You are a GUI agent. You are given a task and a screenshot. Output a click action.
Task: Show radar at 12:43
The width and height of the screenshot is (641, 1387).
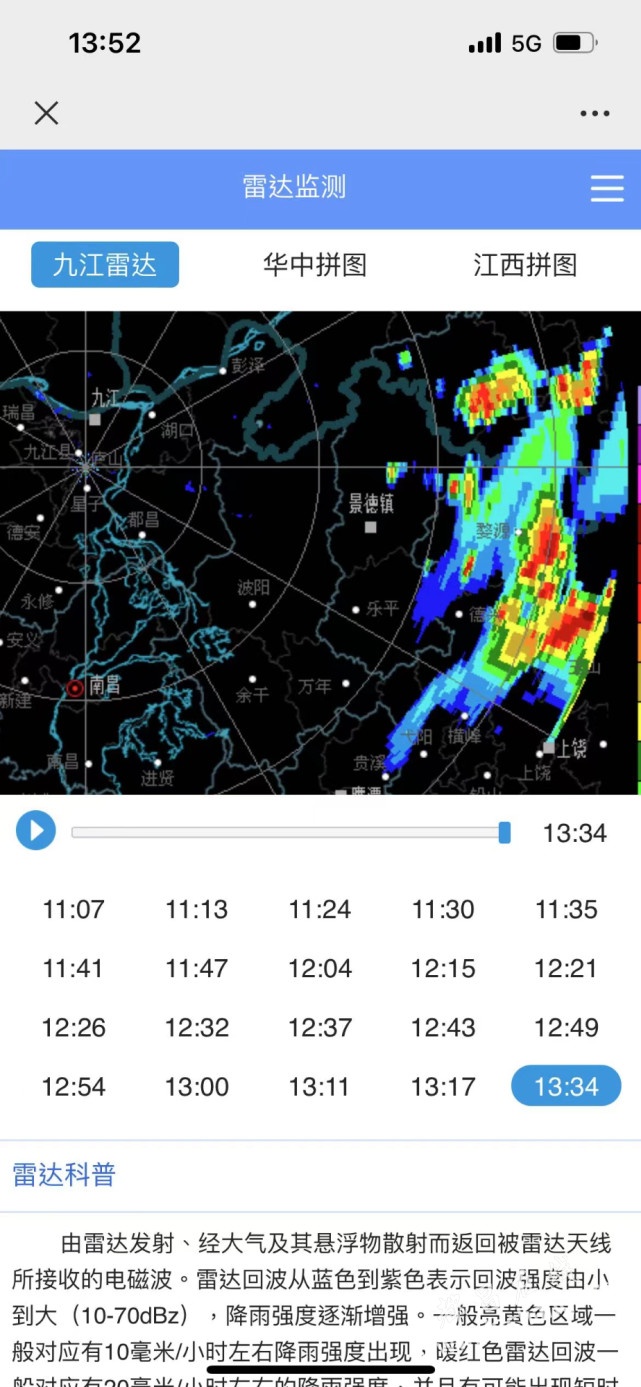[x=443, y=1028]
